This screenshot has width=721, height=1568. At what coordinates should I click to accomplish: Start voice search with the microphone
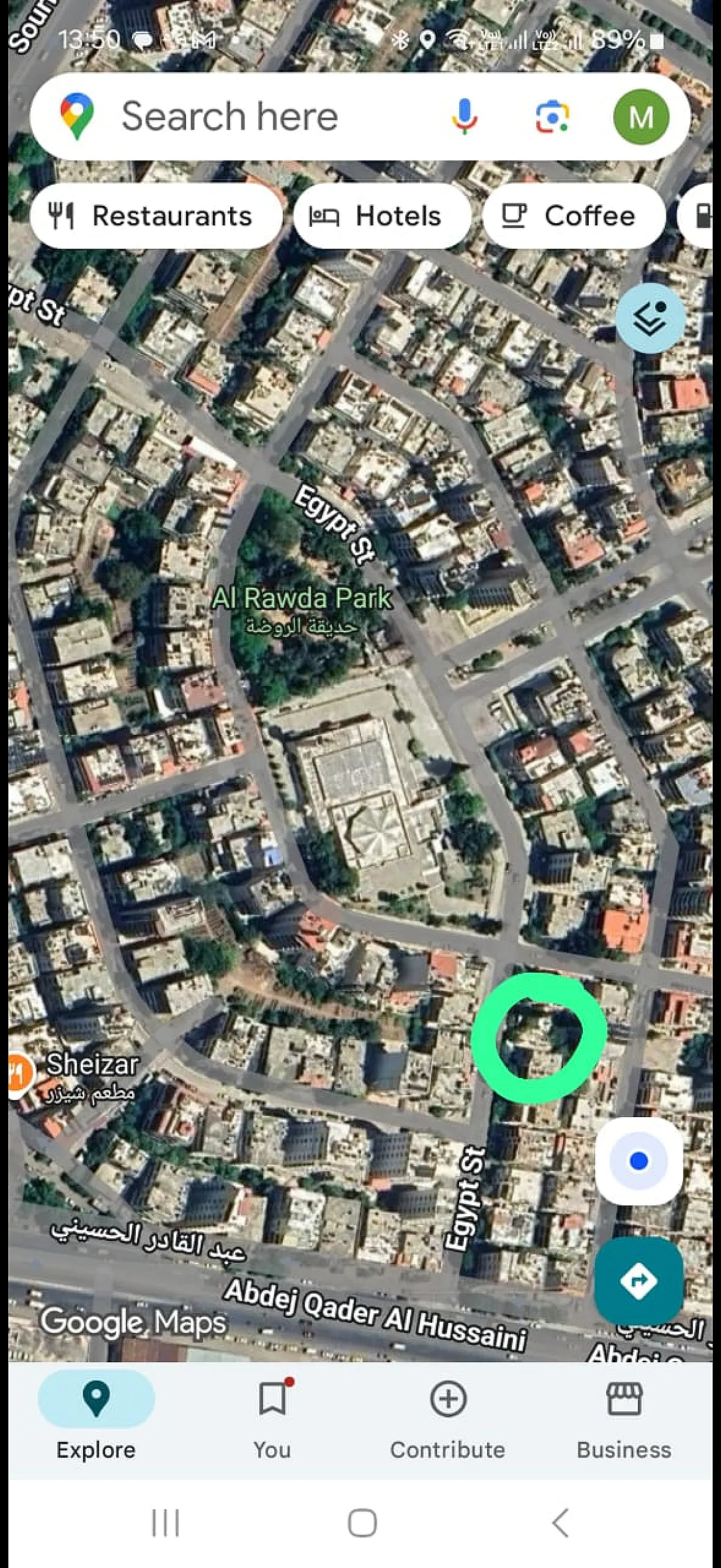(x=465, y=116)
